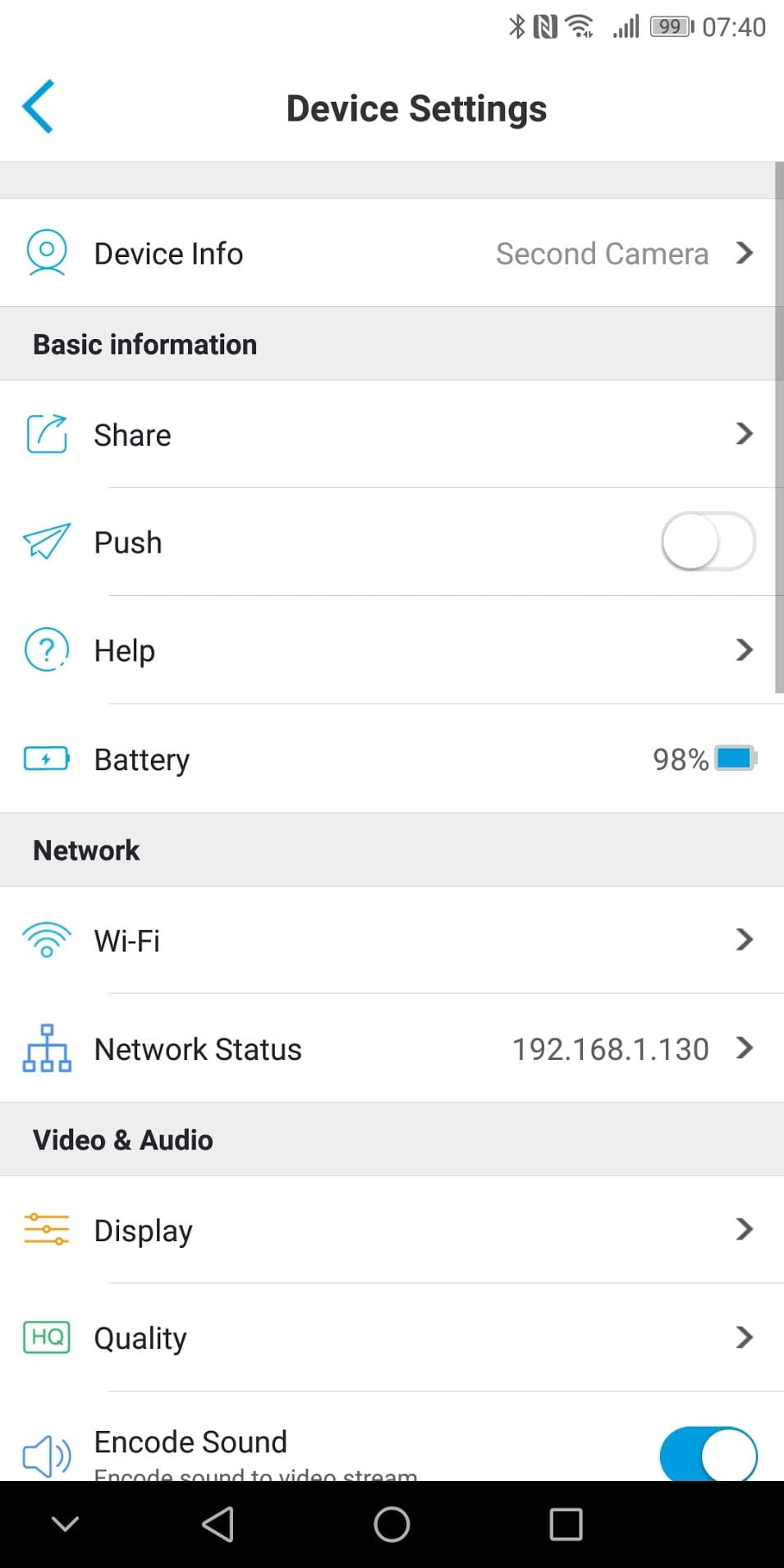The image size is (784, 1568).
Task: Open Device Info for Second Camera
Action: (x=391, y=254)
